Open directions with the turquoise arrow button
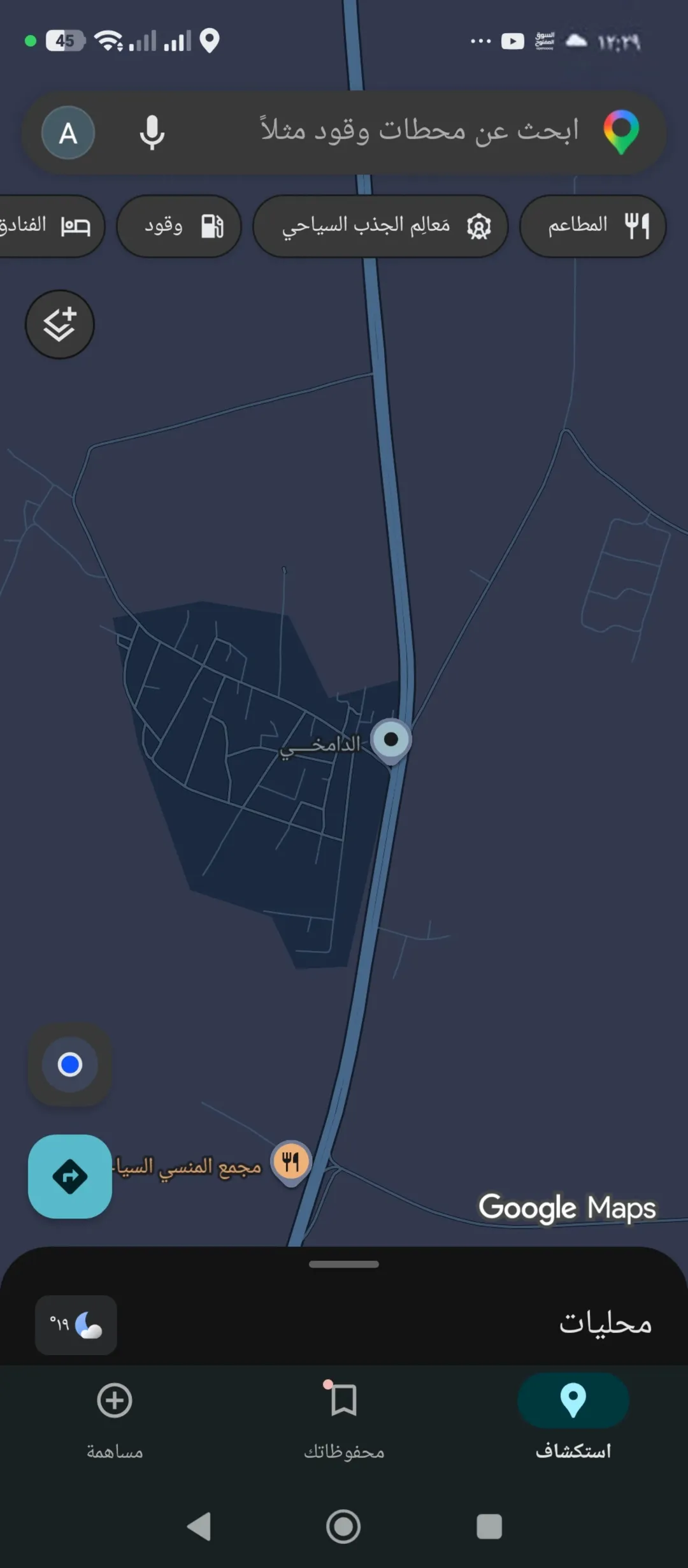The width and height of the screenshot is (688, 1568). pos(70,1177)
